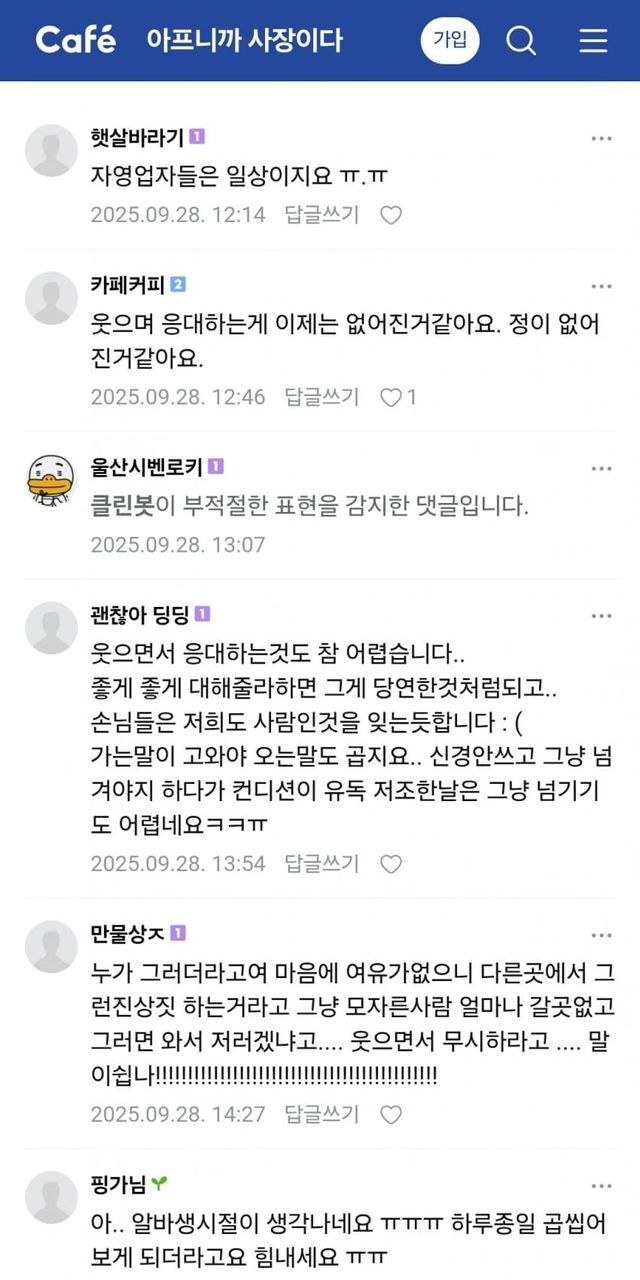Reply to 햇살바라기's comment via 답글쓰기

point(321,215)
